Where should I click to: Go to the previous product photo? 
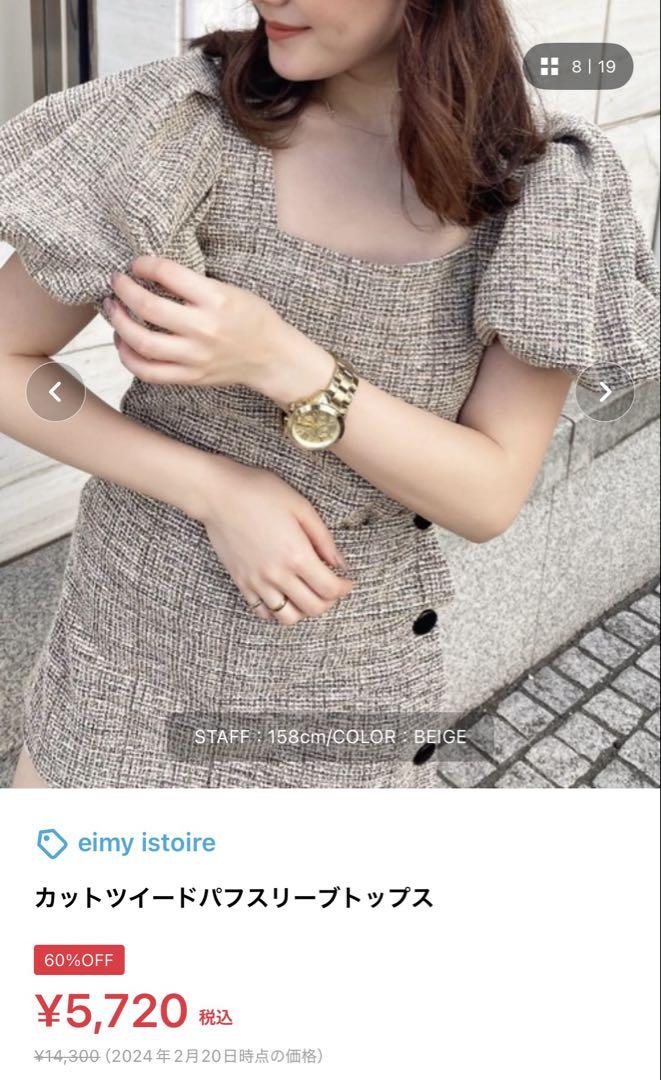[55, 392]
